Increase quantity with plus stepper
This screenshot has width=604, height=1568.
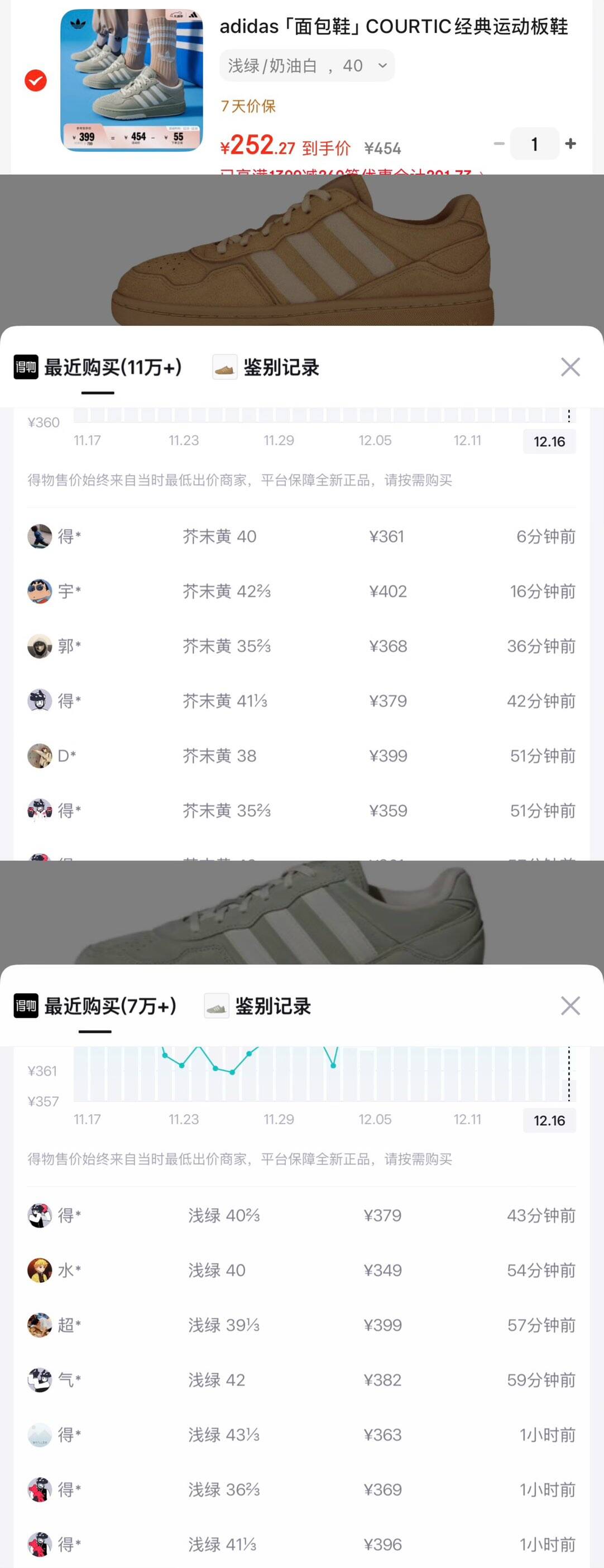[570, 143]
